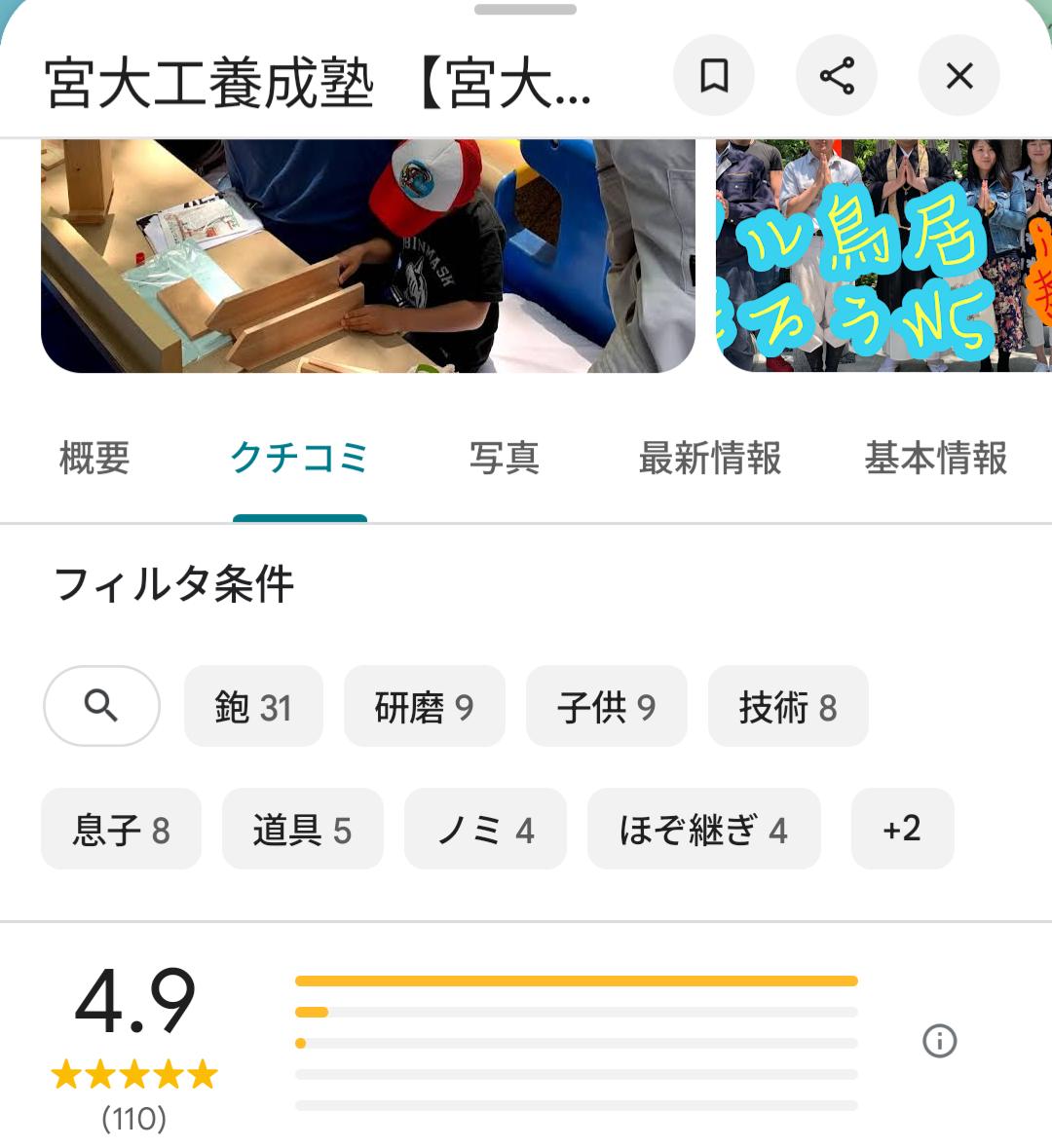
Task: Switch to the 写真 tab
Action: (504, 458)
